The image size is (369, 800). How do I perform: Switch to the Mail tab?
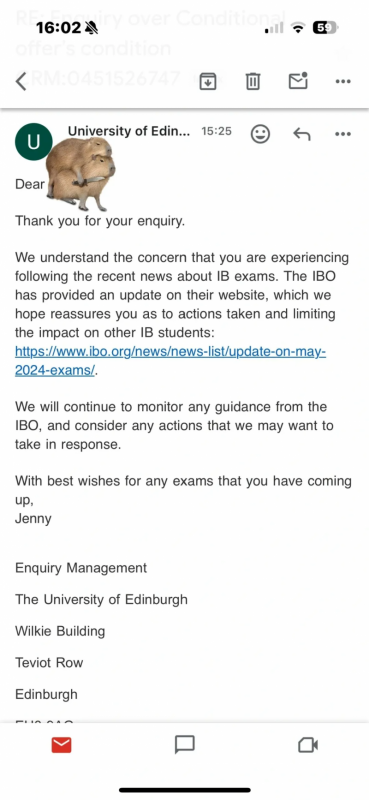coord(62,745)
